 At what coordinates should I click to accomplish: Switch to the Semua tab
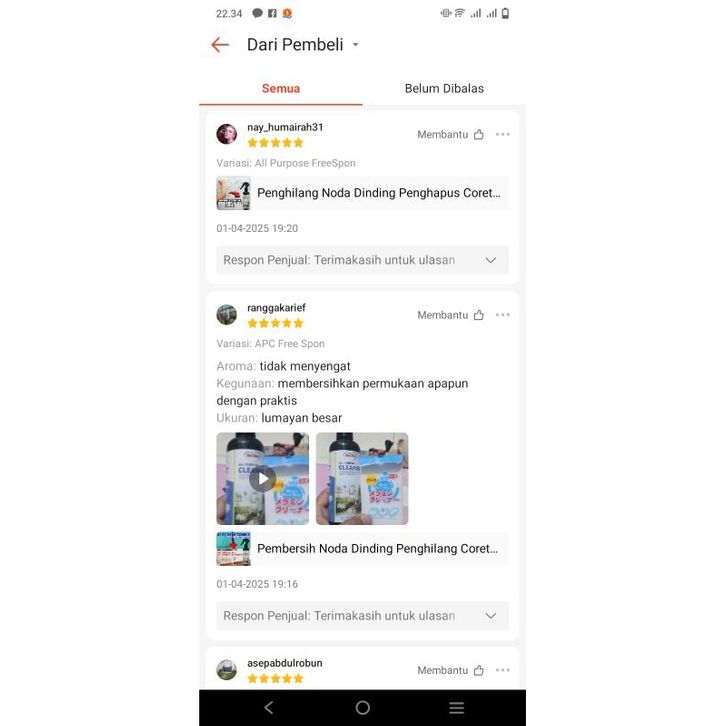point(281,88)
